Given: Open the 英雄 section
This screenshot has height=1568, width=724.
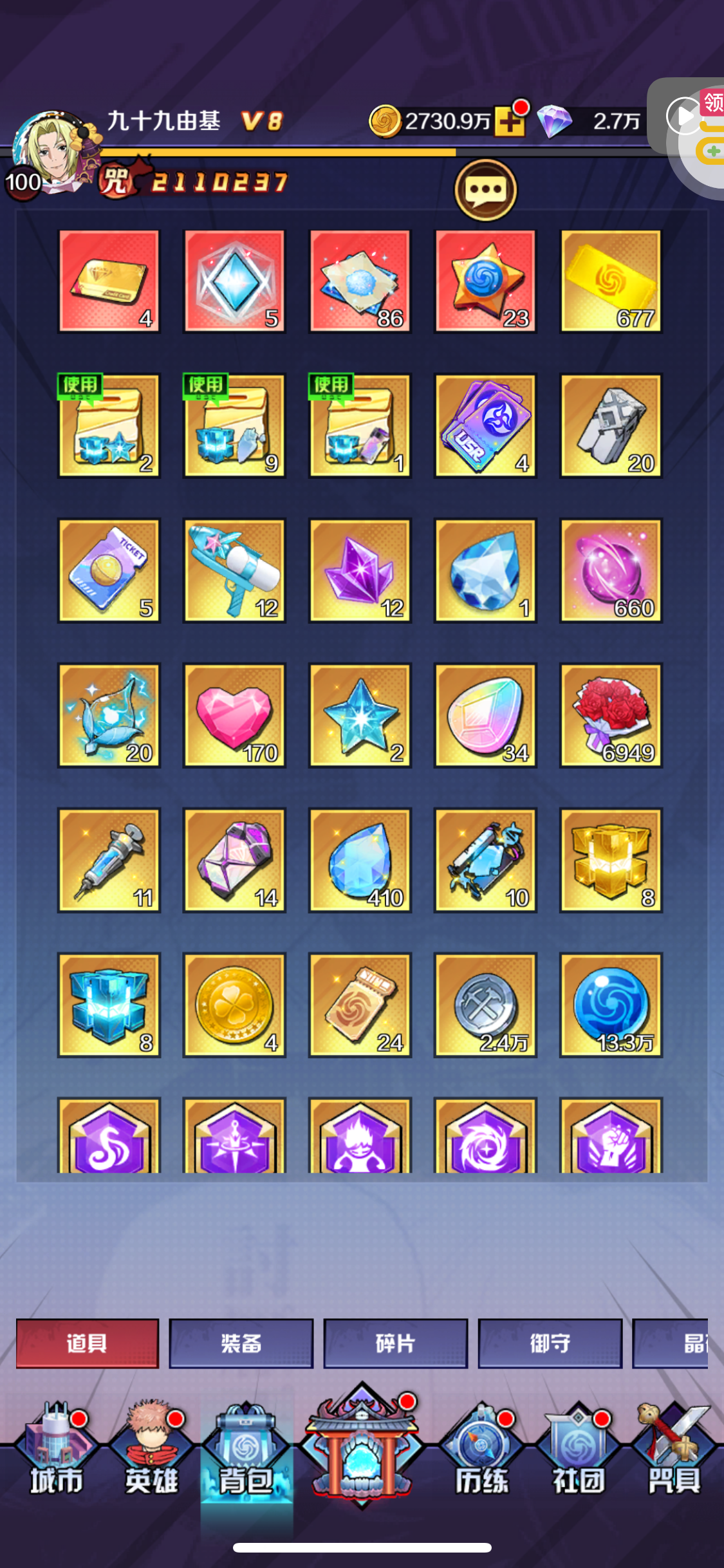Looking at the screenshot, I should tap(151, 1450).
